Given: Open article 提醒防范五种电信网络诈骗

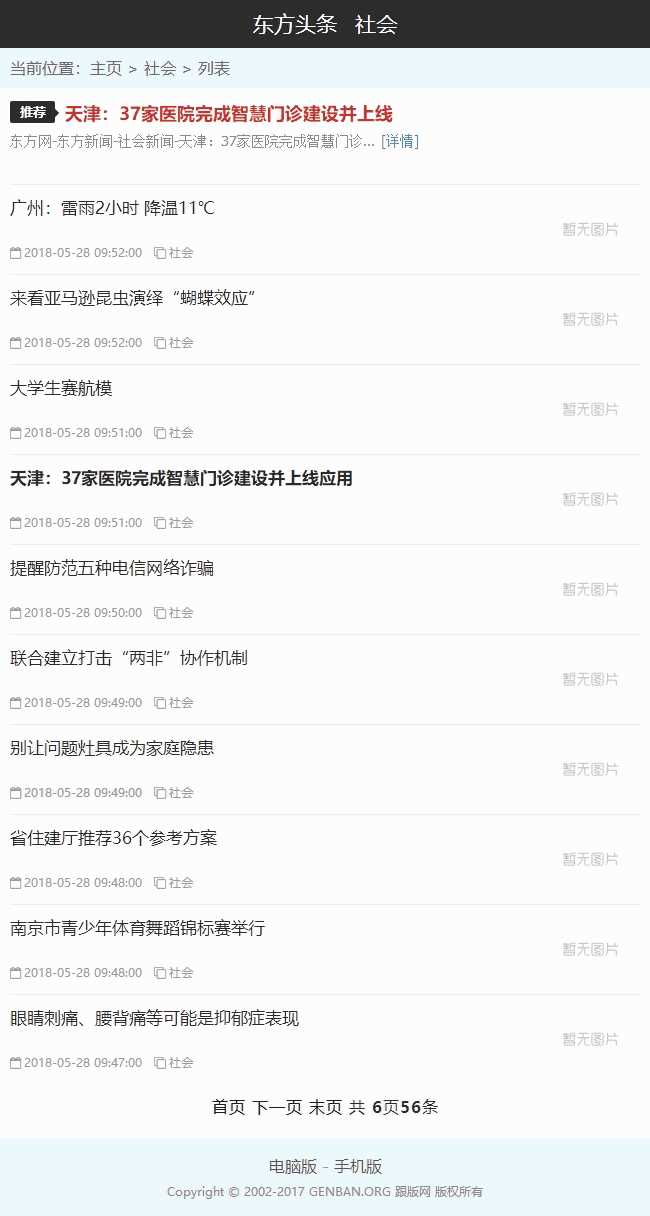Looking at the screenshot, I should [x=112, y=568].
